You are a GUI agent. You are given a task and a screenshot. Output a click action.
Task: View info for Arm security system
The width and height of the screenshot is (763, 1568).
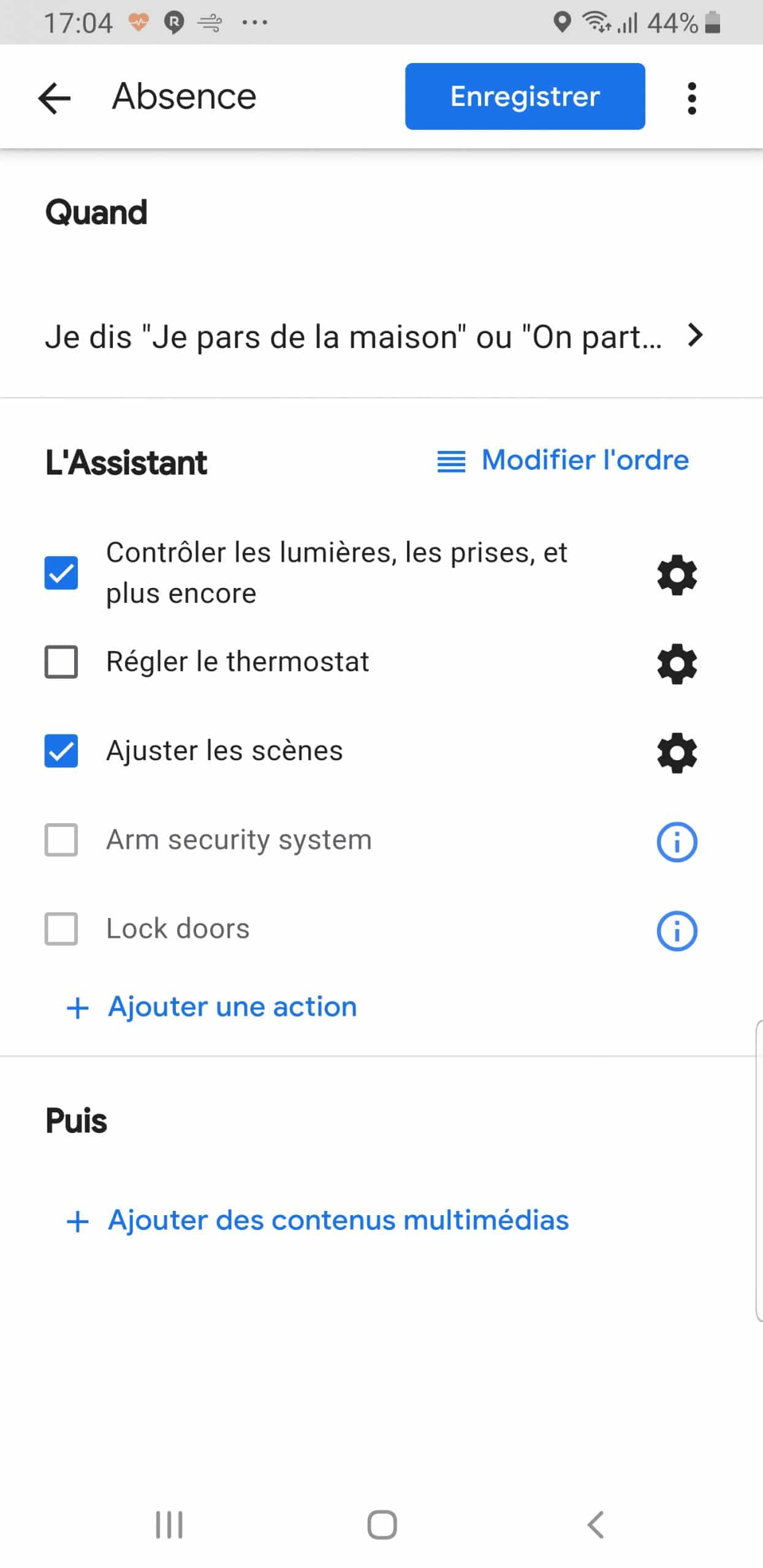(677, 842)
